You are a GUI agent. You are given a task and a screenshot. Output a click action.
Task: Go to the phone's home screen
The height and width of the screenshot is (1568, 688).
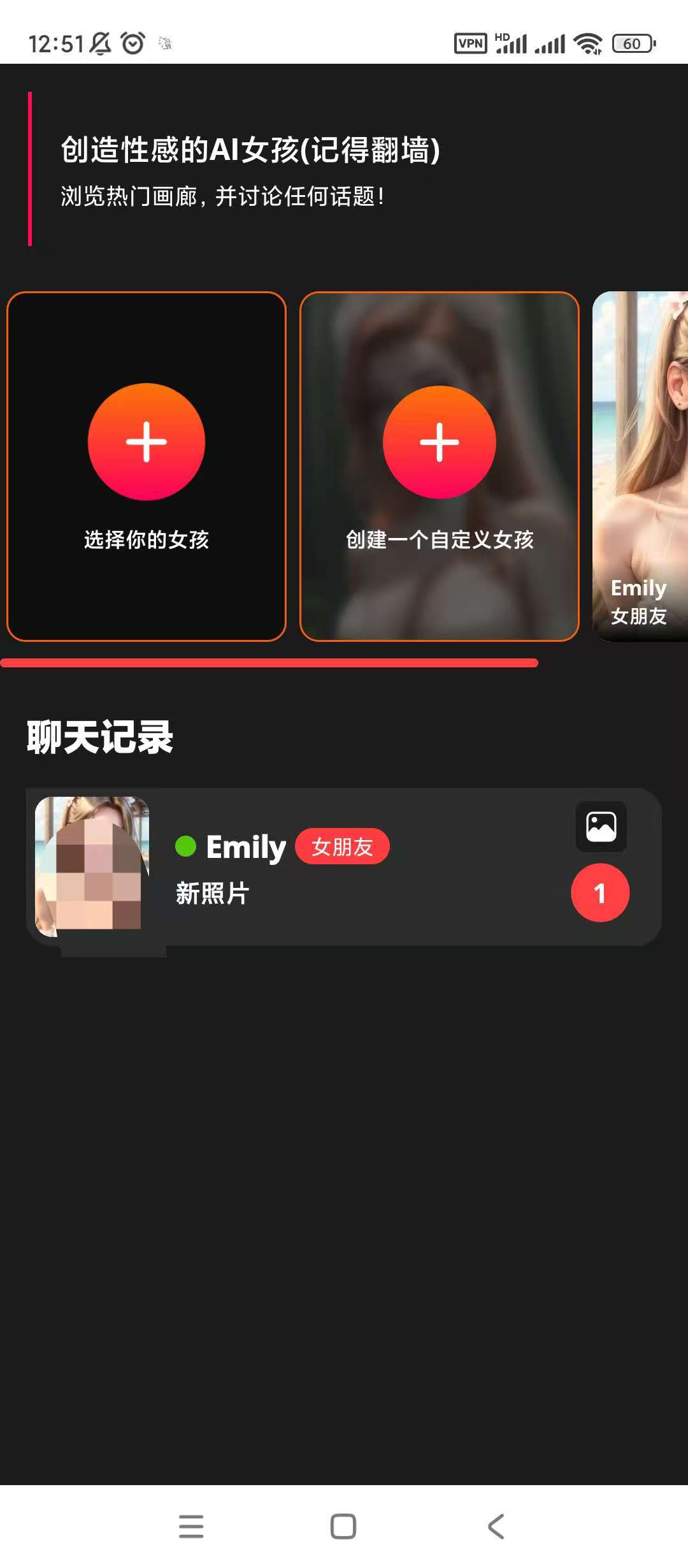(x=343, y=1527)
